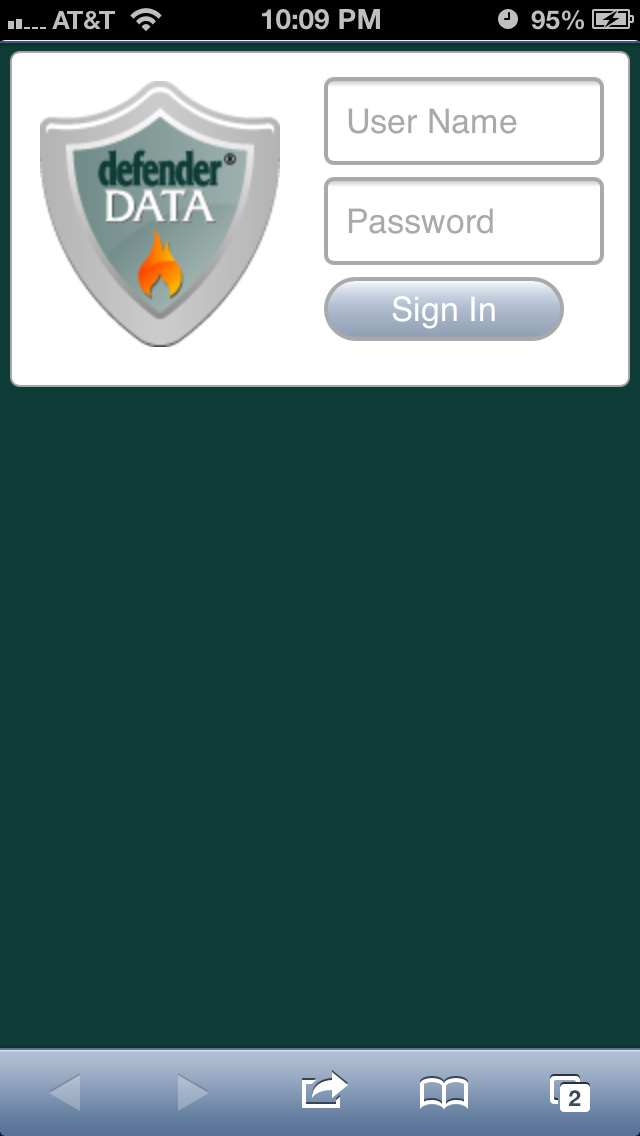Screen dimensions: 640x1136
Task: Submit with the Sign In button
Action: tap(444, 310)
